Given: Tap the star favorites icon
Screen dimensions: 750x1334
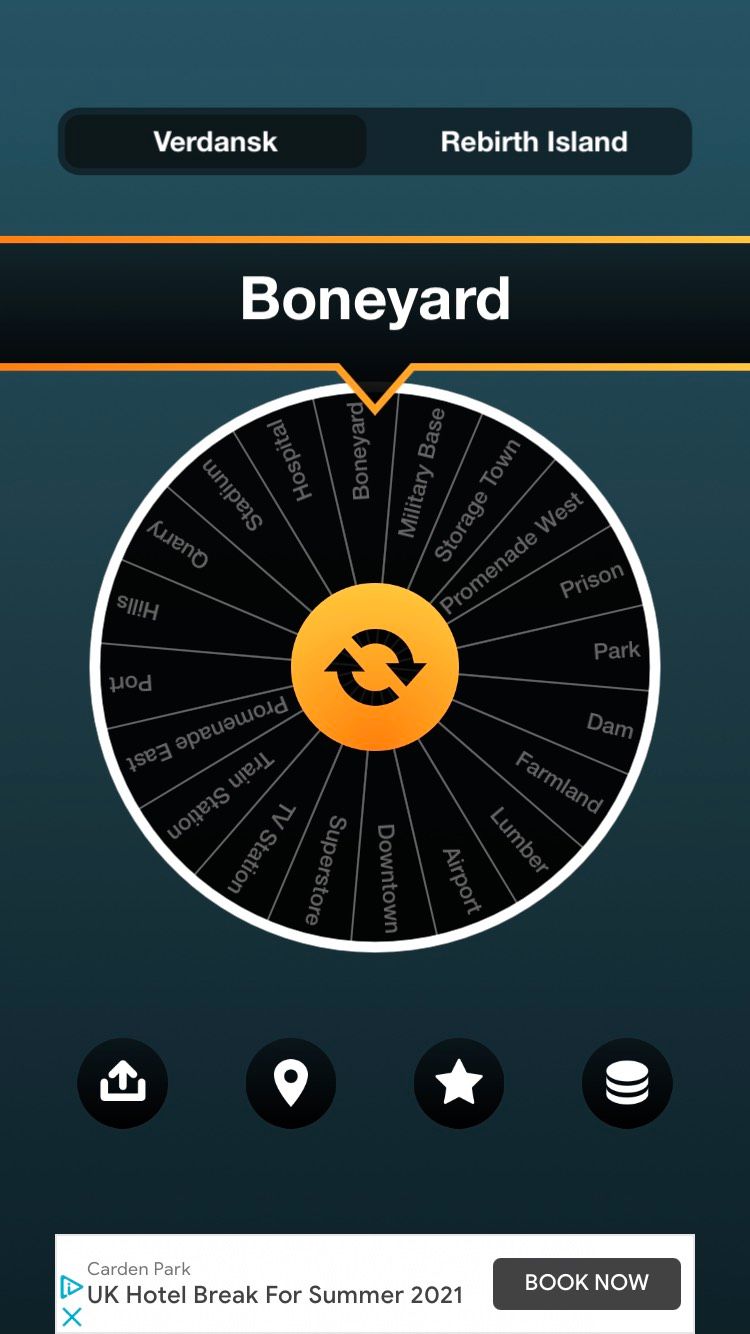Looking at the screenshot, I should click(x=459, y=1083).
